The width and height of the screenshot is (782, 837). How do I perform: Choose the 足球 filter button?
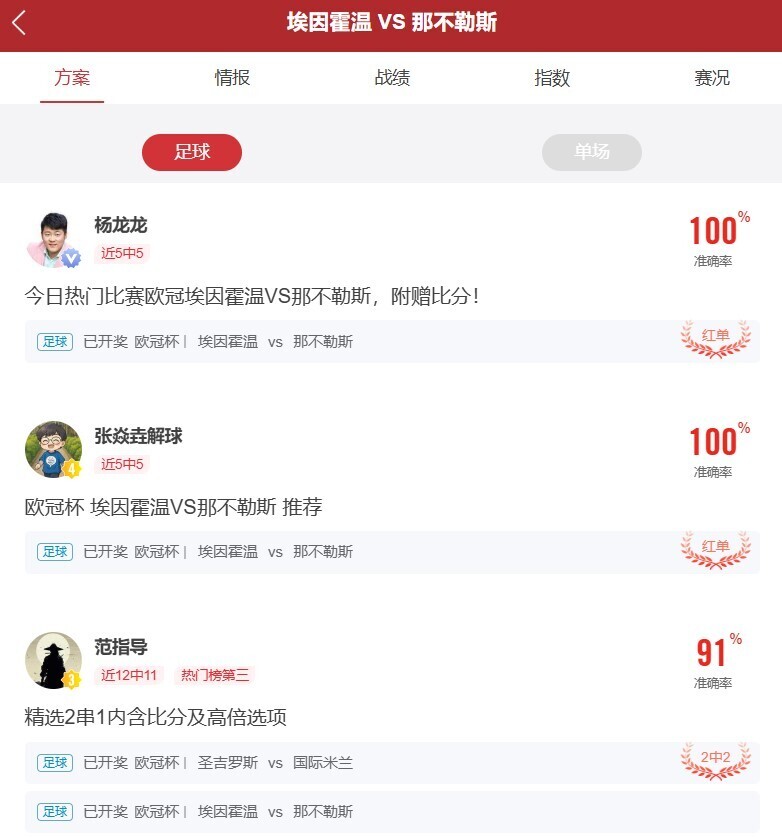coord(192,152)
